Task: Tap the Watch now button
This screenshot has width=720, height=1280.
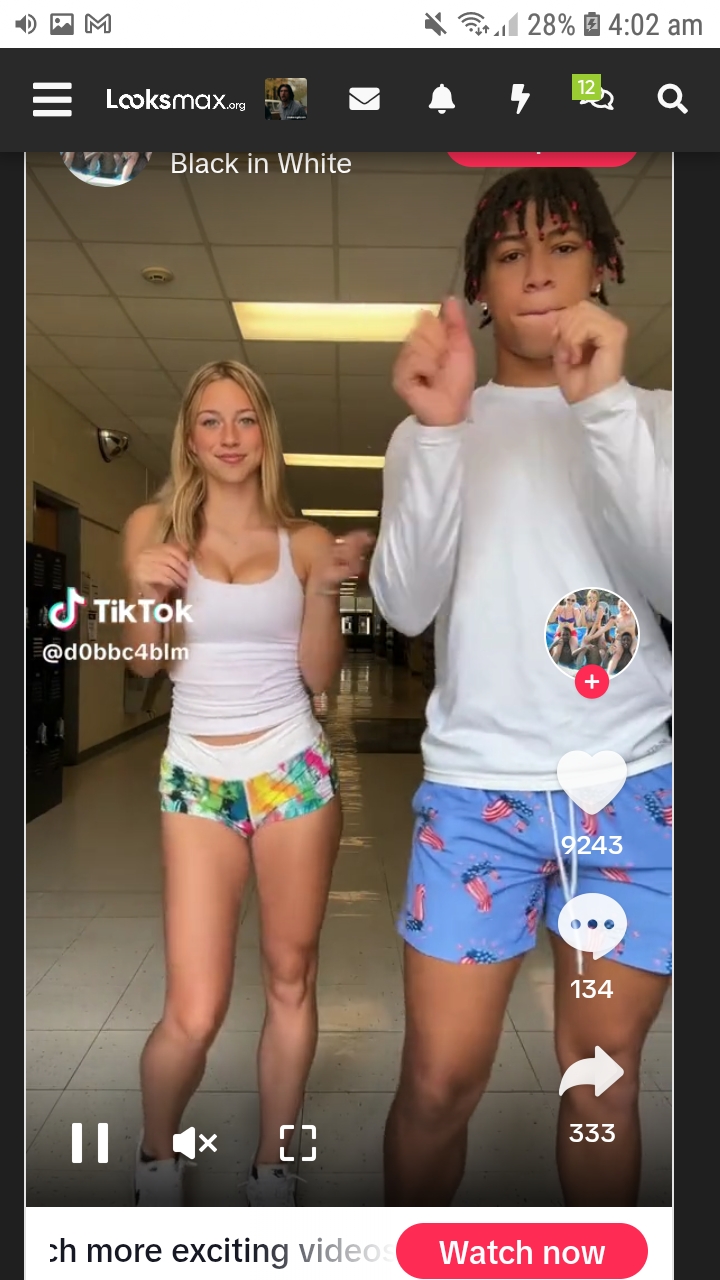Action: click(522, 1252)
